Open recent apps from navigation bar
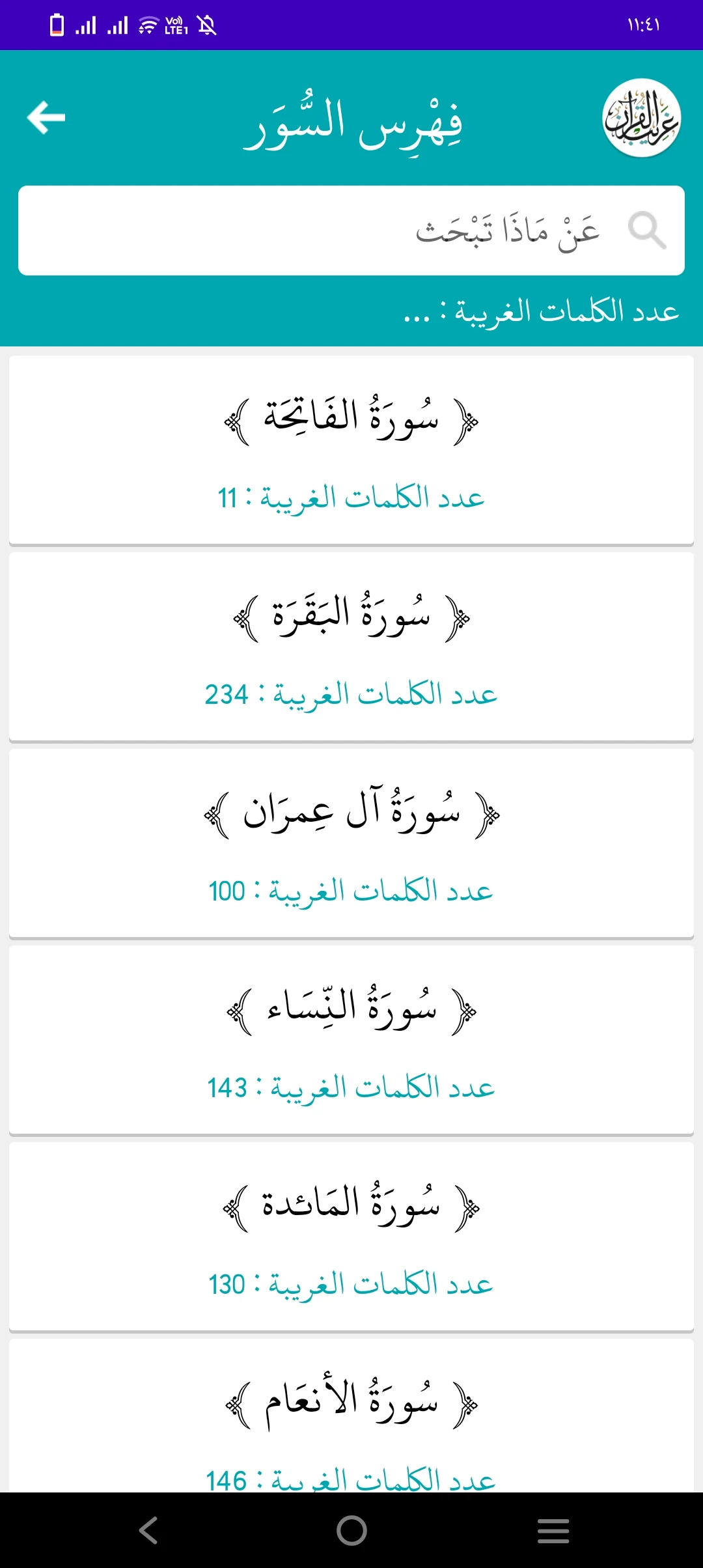Viewport: 703px width, 1568px height. (553, 1530)
